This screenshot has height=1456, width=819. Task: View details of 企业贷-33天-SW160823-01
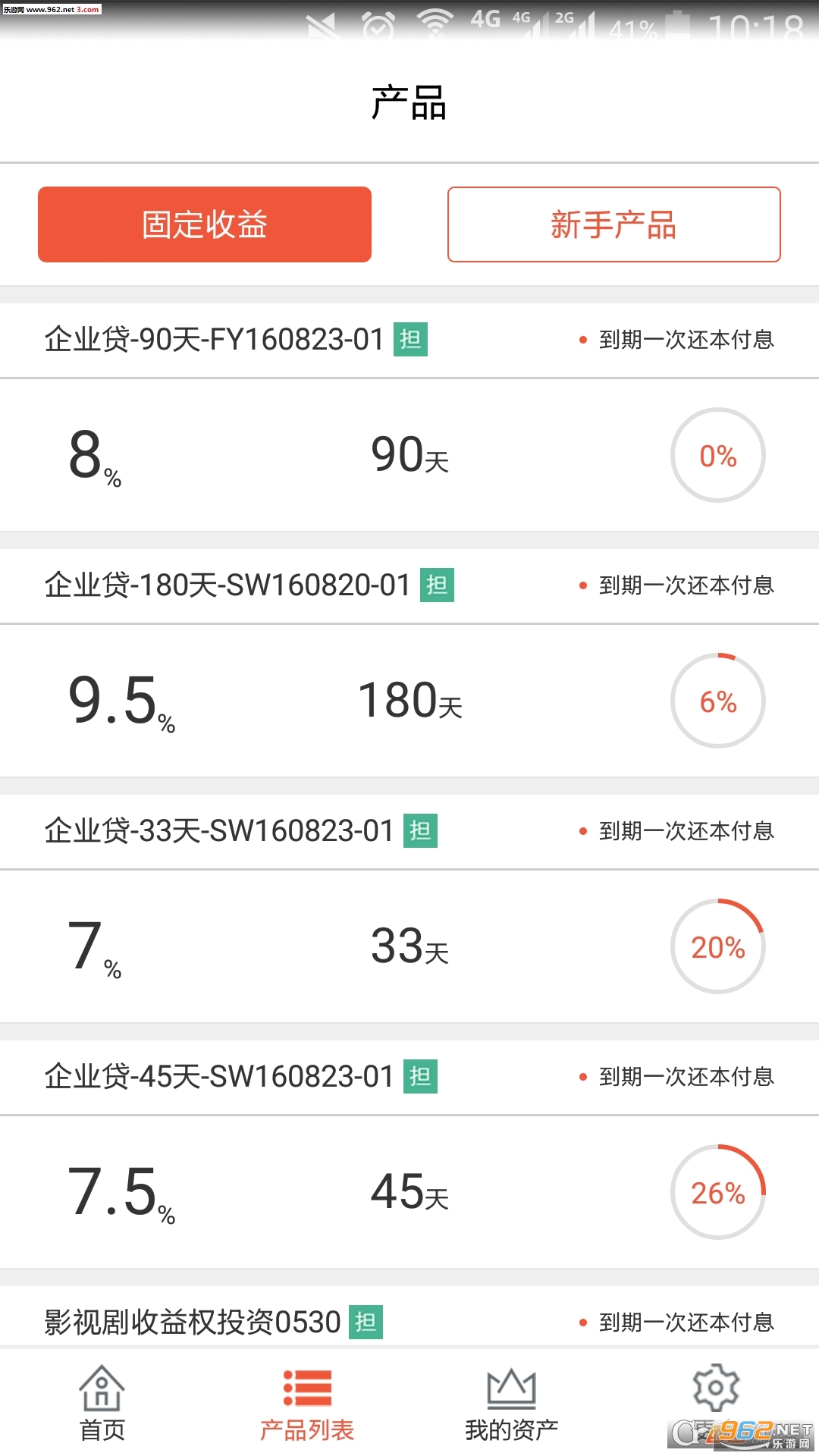pos(219,830)
